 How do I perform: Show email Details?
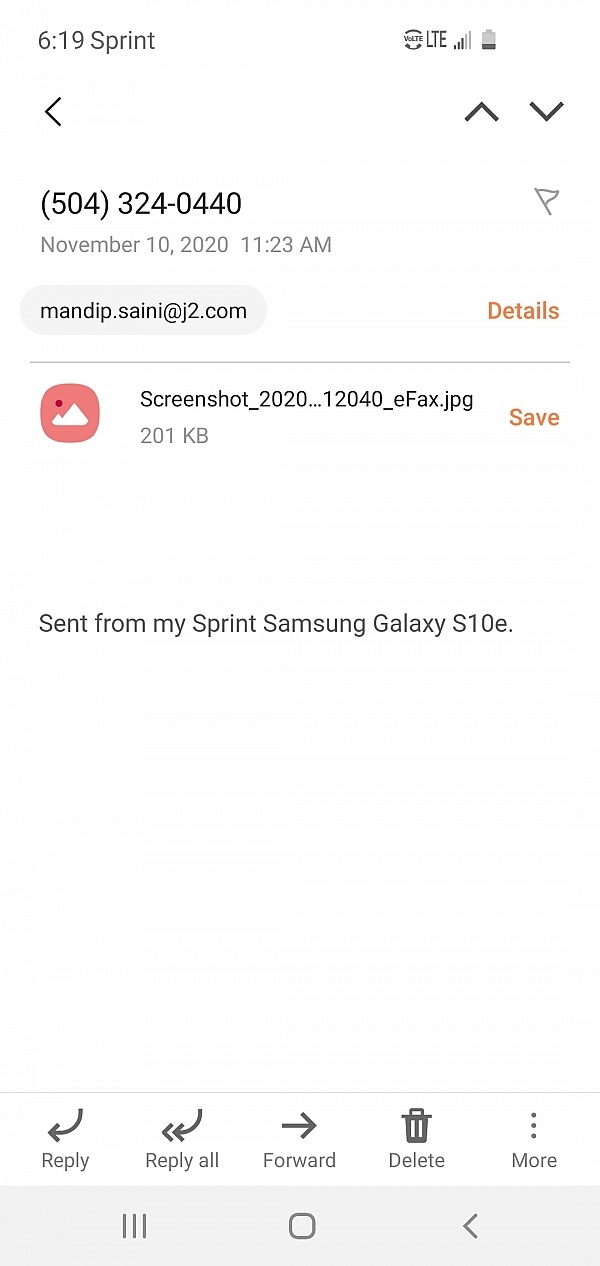(523, 311)
